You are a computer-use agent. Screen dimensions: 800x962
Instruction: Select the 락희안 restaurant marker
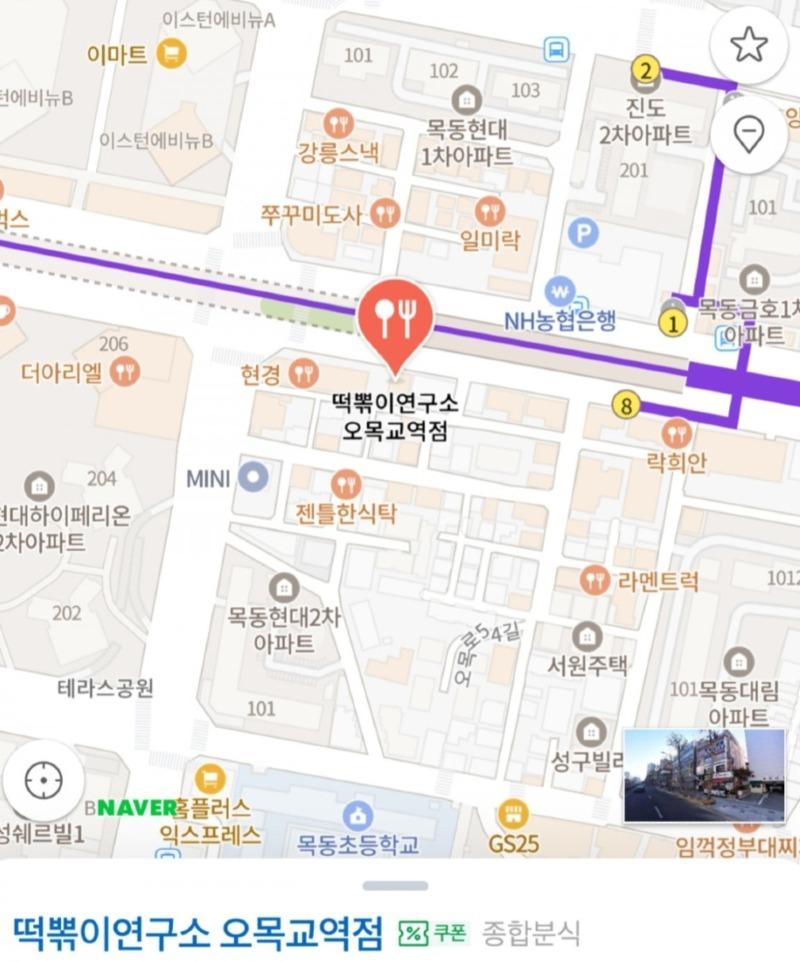click(x=678, y=433)
